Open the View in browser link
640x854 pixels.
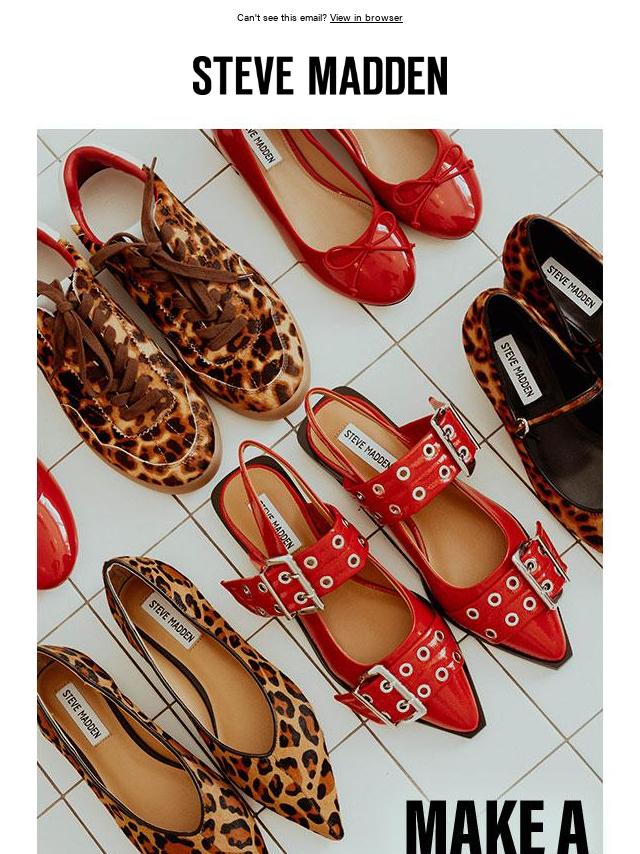tap(366, 18)
